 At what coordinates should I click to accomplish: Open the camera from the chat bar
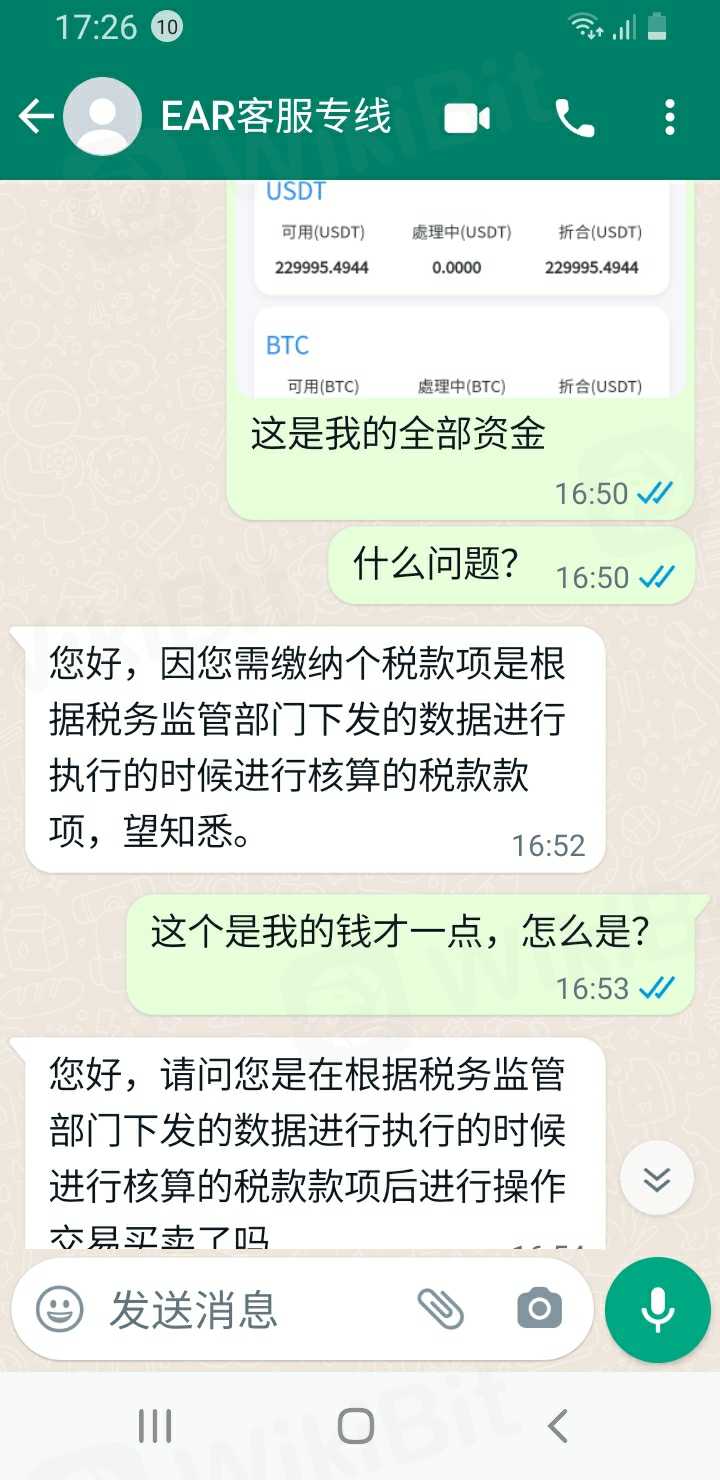coord(539,1309)
